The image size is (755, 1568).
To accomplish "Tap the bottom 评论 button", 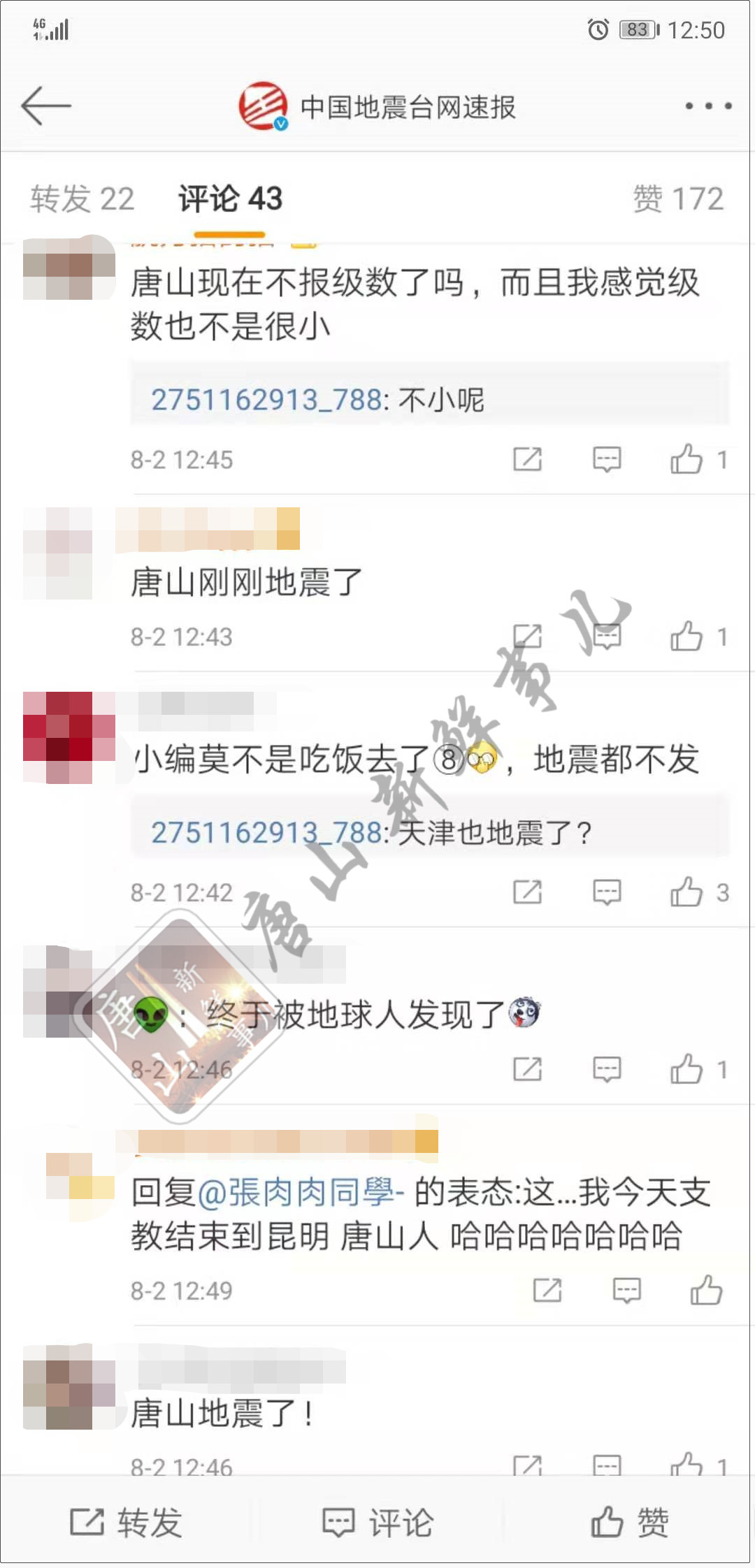I will 377,1522.
